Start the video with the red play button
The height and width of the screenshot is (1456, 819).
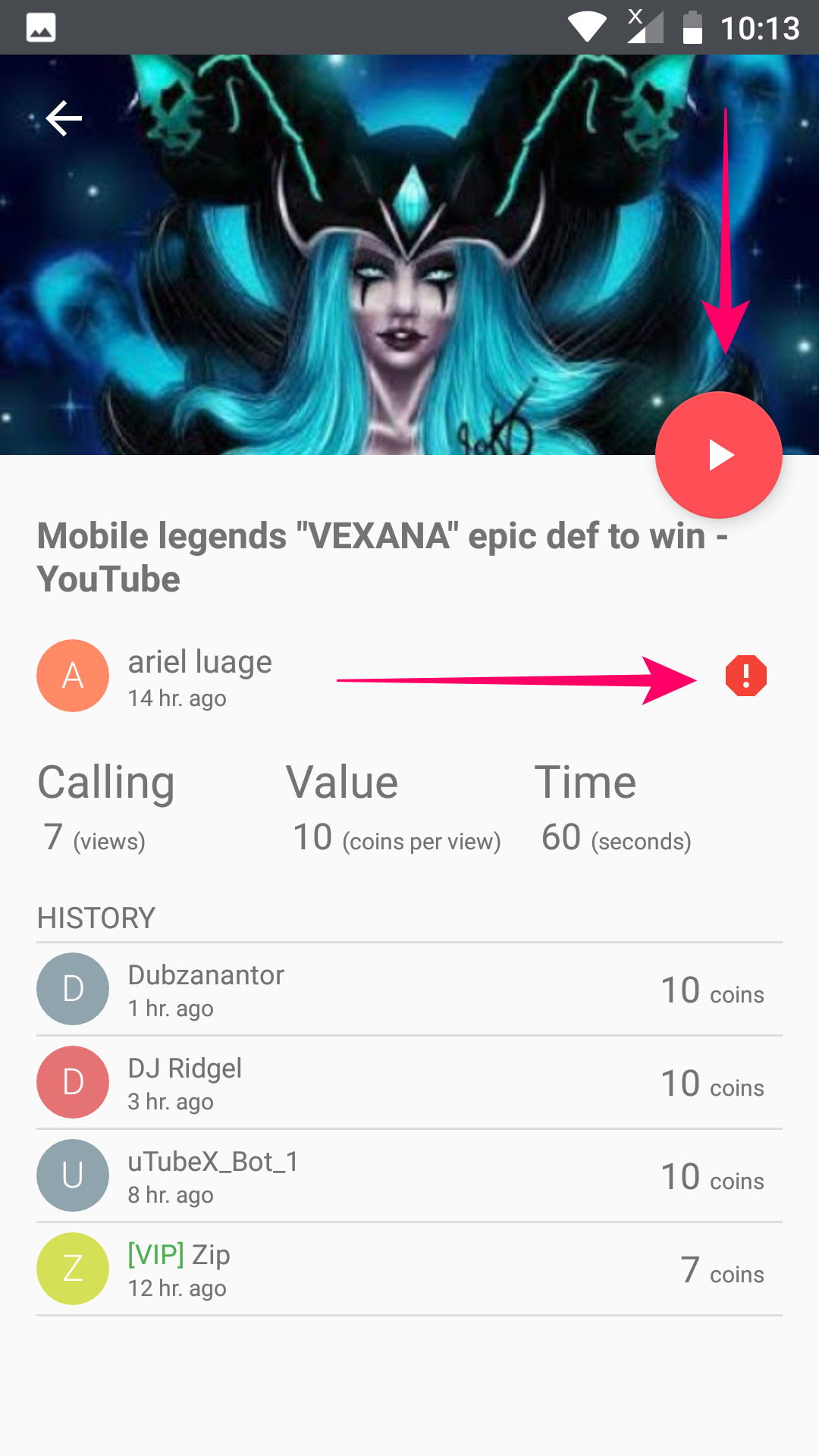click(718, 455)
